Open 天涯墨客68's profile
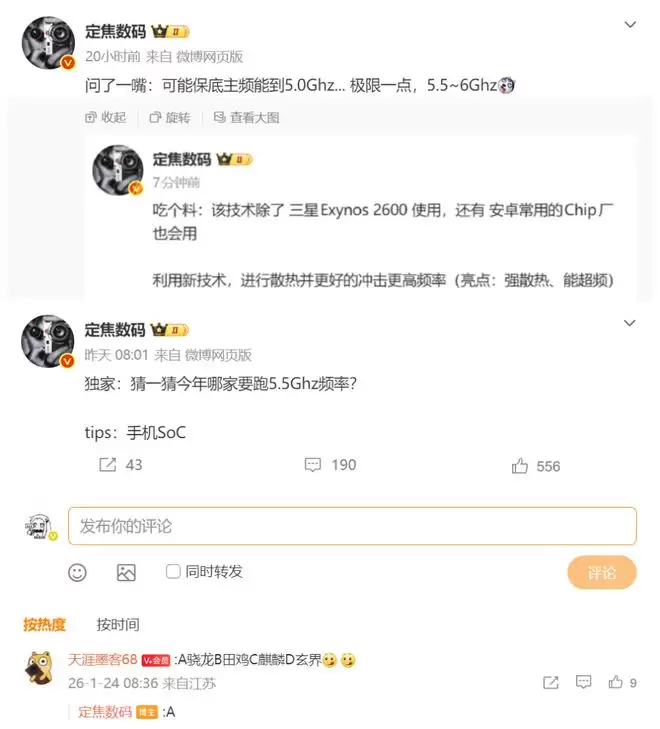The width and height of the screenshot is (660, 729). tap(102, 660)
